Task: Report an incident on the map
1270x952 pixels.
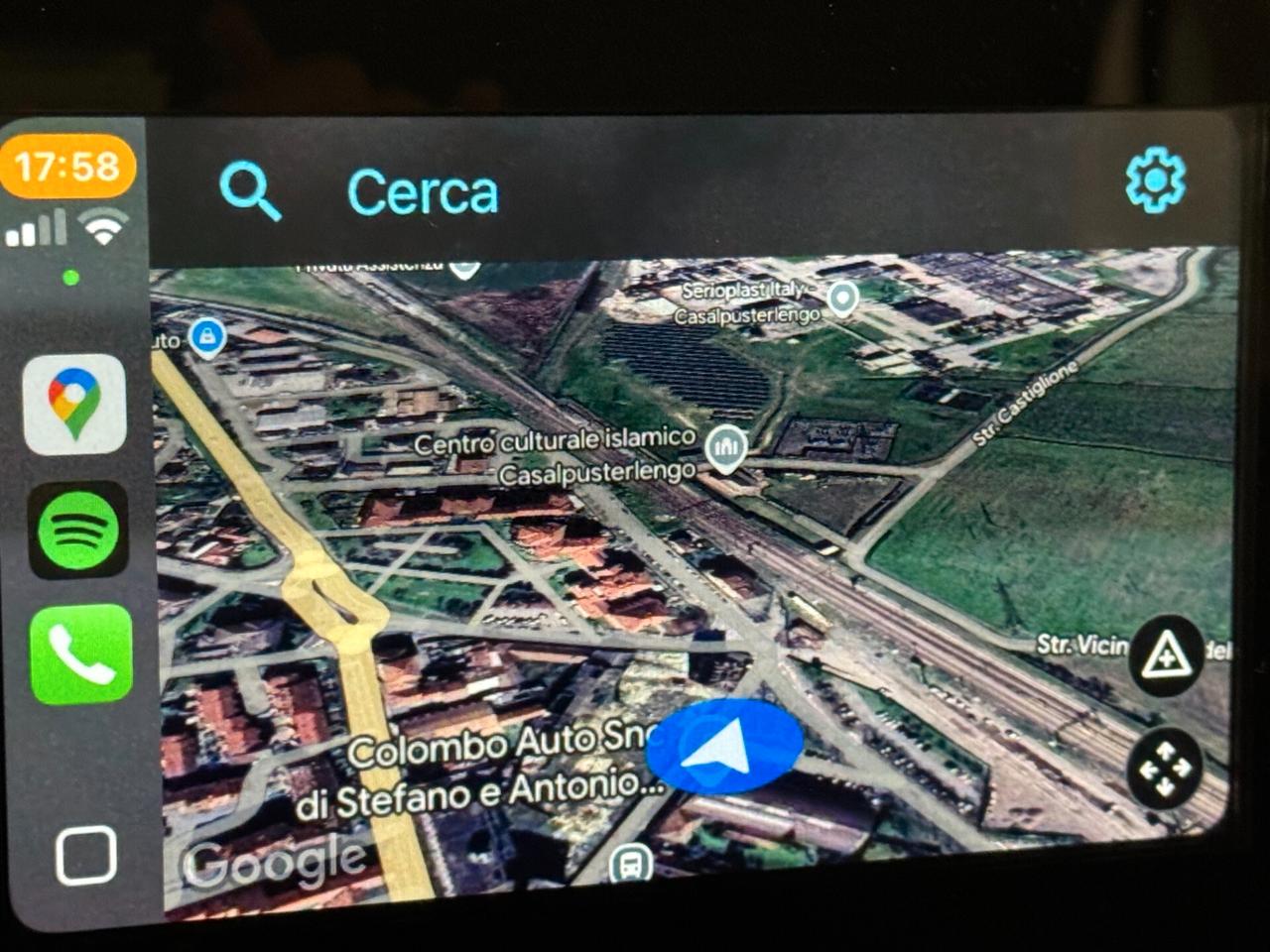Action: [x=1165, y=655]
